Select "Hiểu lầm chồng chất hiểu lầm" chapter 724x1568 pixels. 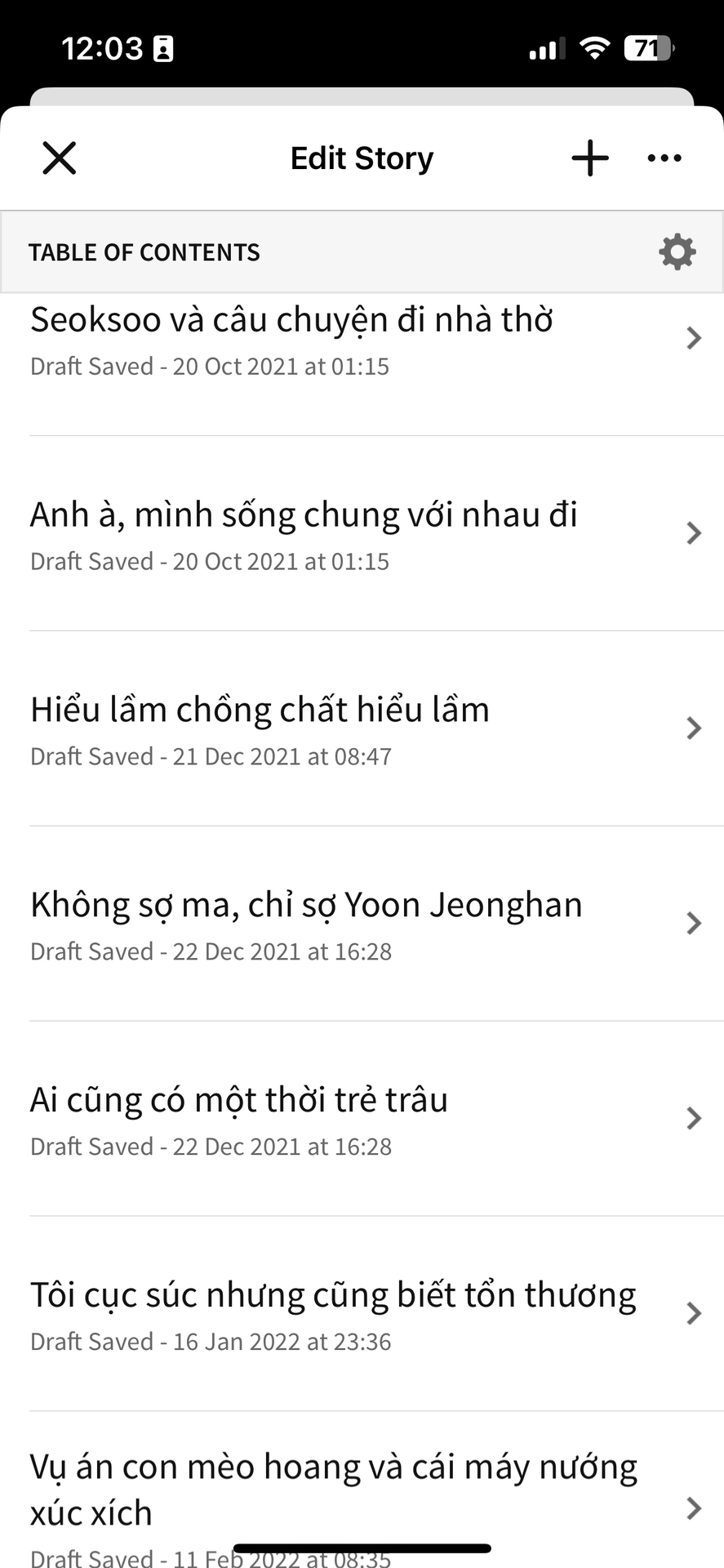(x=362, y=729)
